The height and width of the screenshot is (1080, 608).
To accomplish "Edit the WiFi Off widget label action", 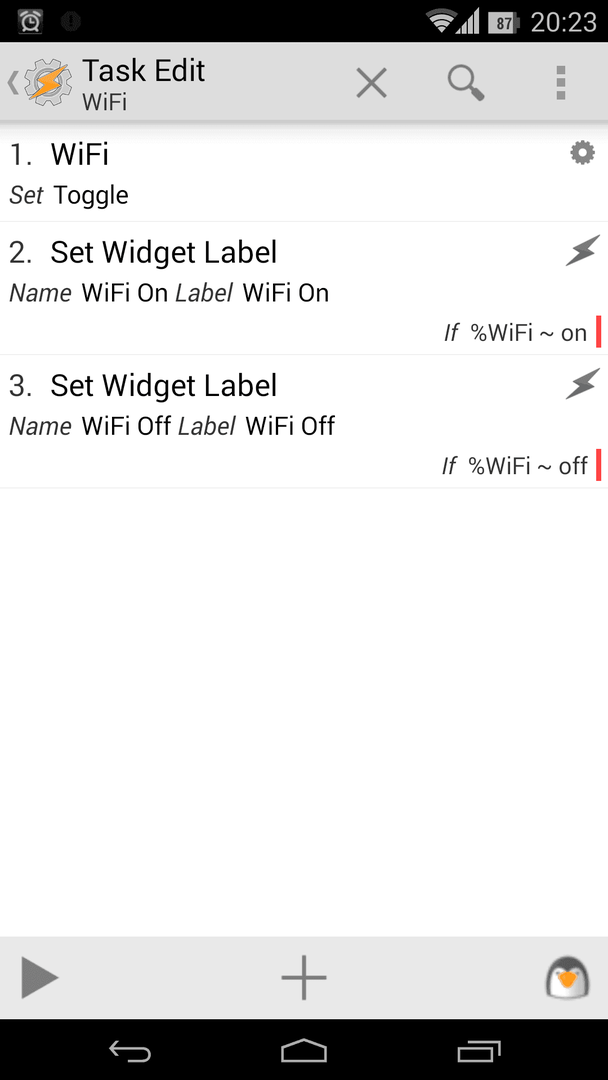I will 304,422.
